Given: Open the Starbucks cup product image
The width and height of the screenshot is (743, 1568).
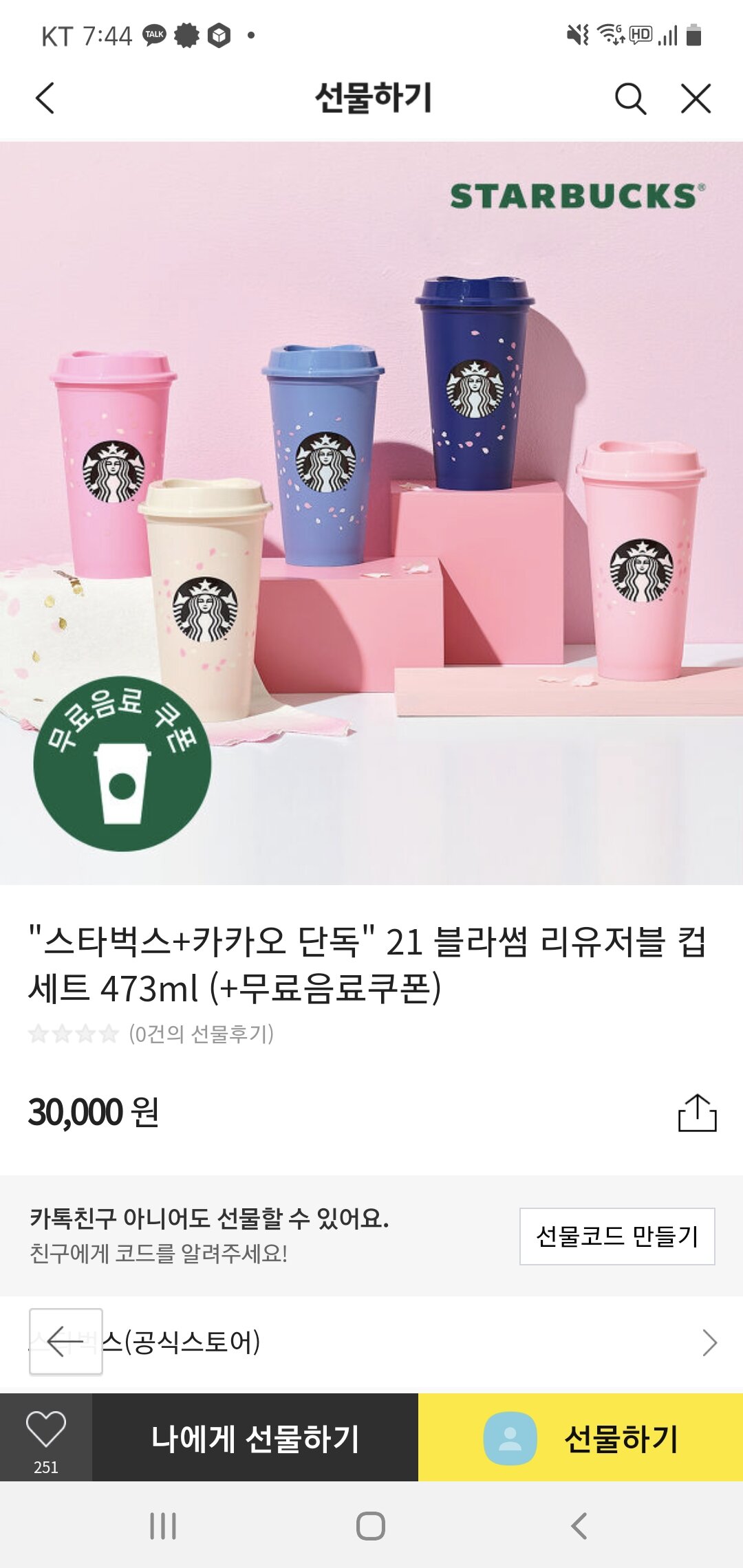Looking at the screenshot, I should (x=371, y=512).
